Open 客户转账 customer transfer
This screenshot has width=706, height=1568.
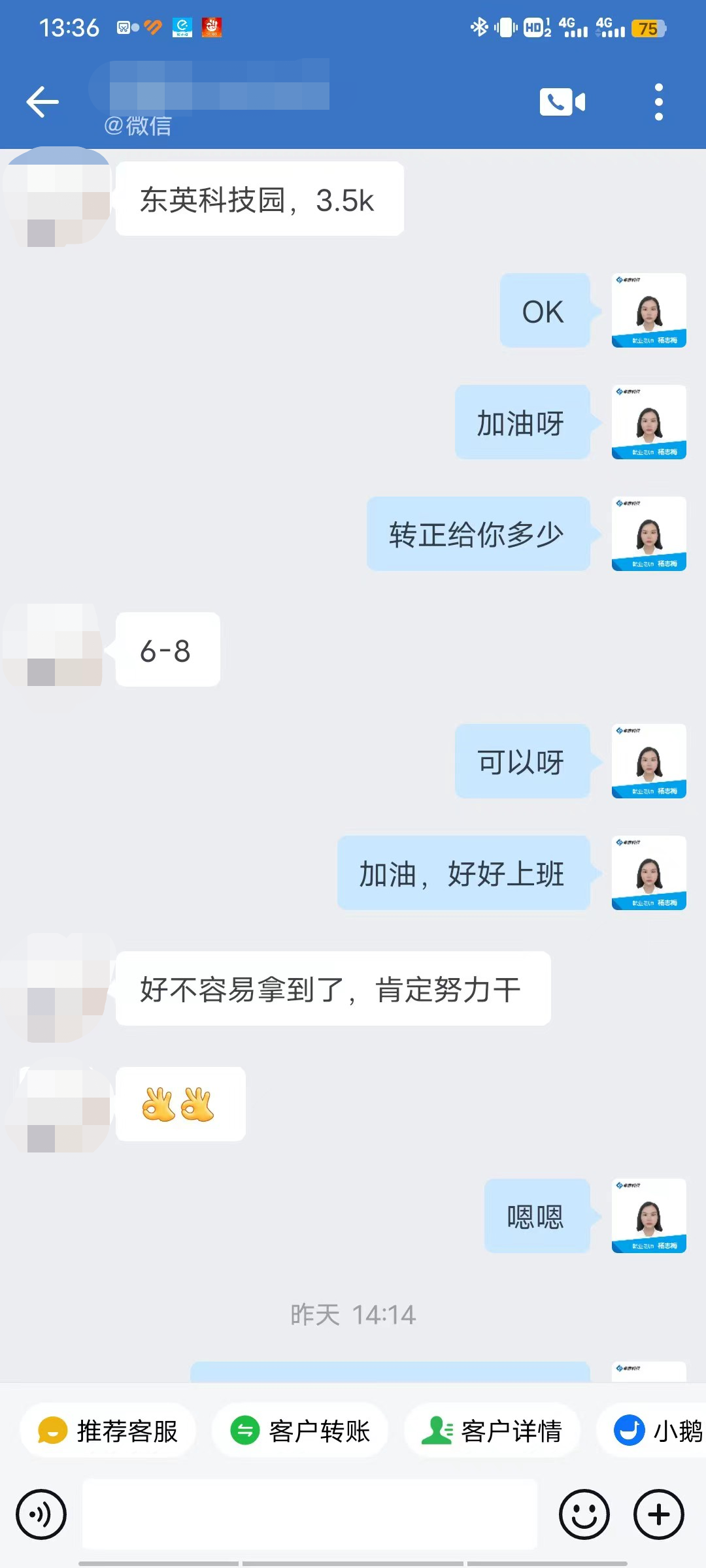coord(301,1431)
